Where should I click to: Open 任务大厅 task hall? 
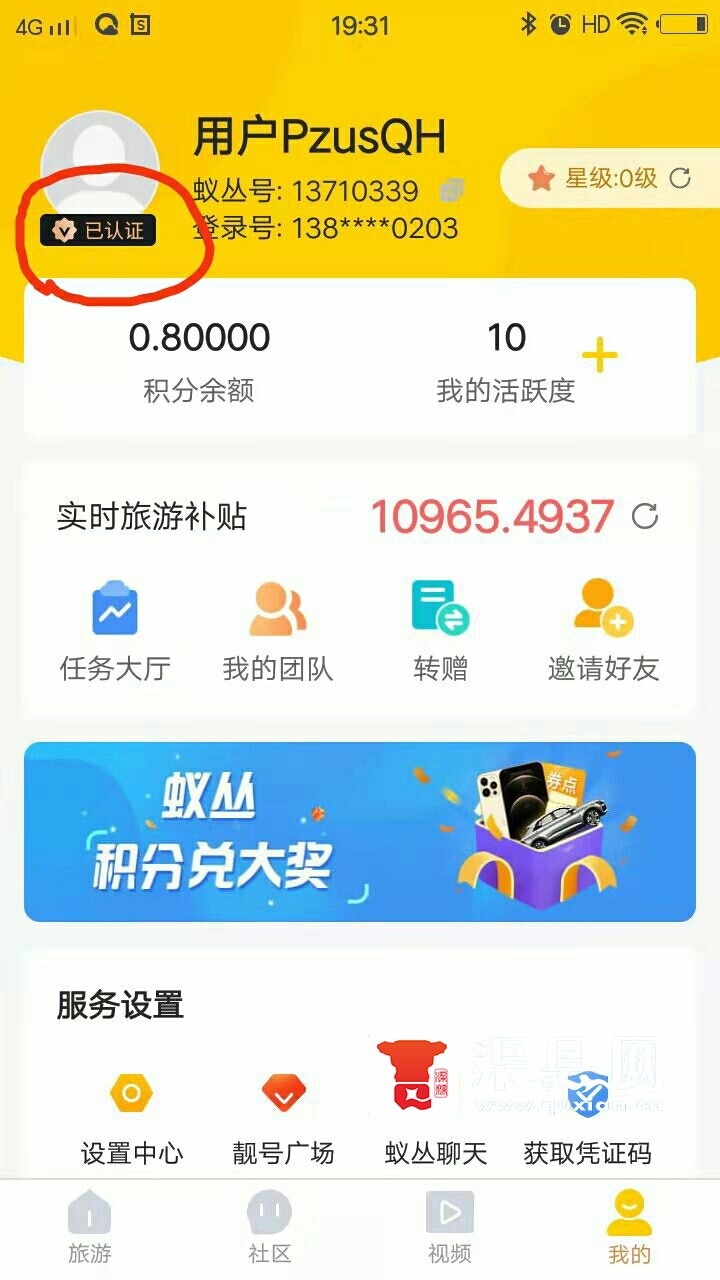click(115, 630)
